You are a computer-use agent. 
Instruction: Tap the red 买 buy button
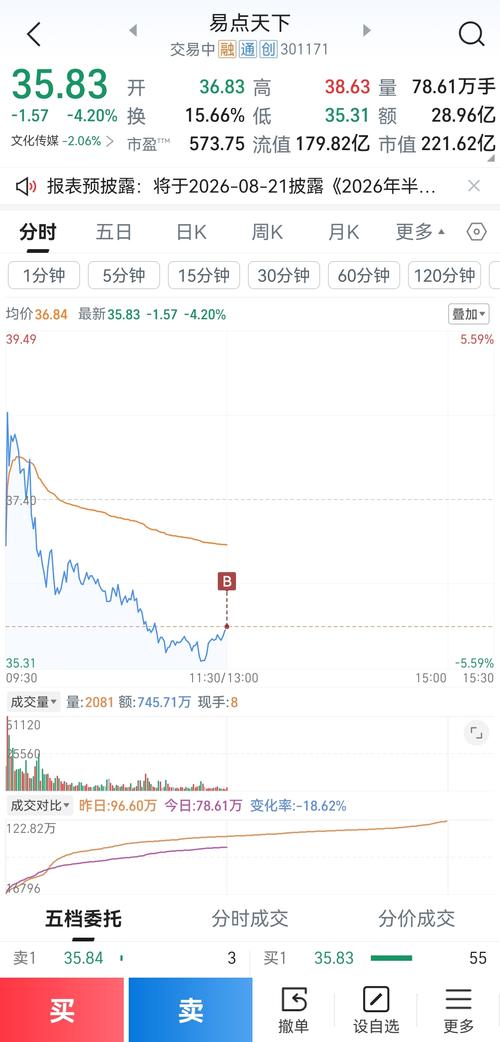pyautogui.click(x=62, y=1010)
